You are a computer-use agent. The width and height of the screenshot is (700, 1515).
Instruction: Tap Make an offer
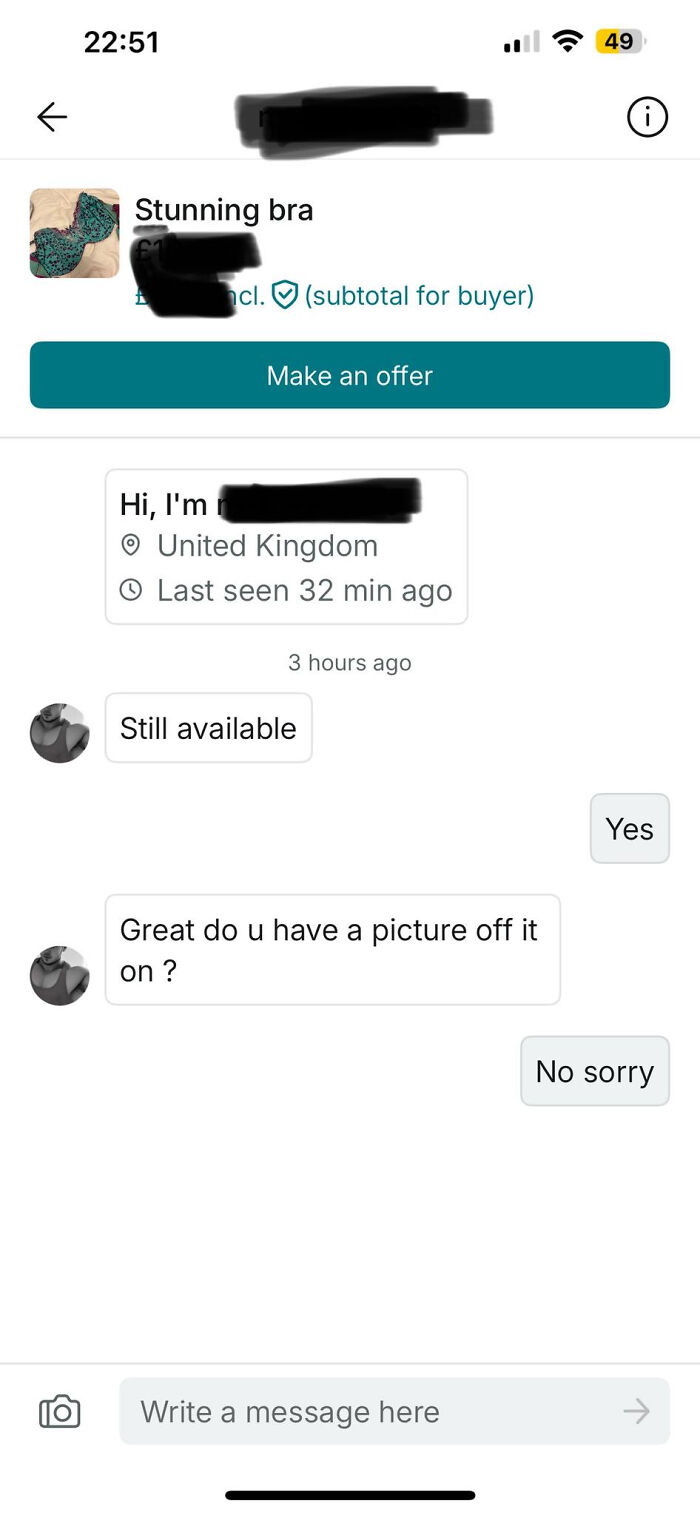tap(350, 375)
